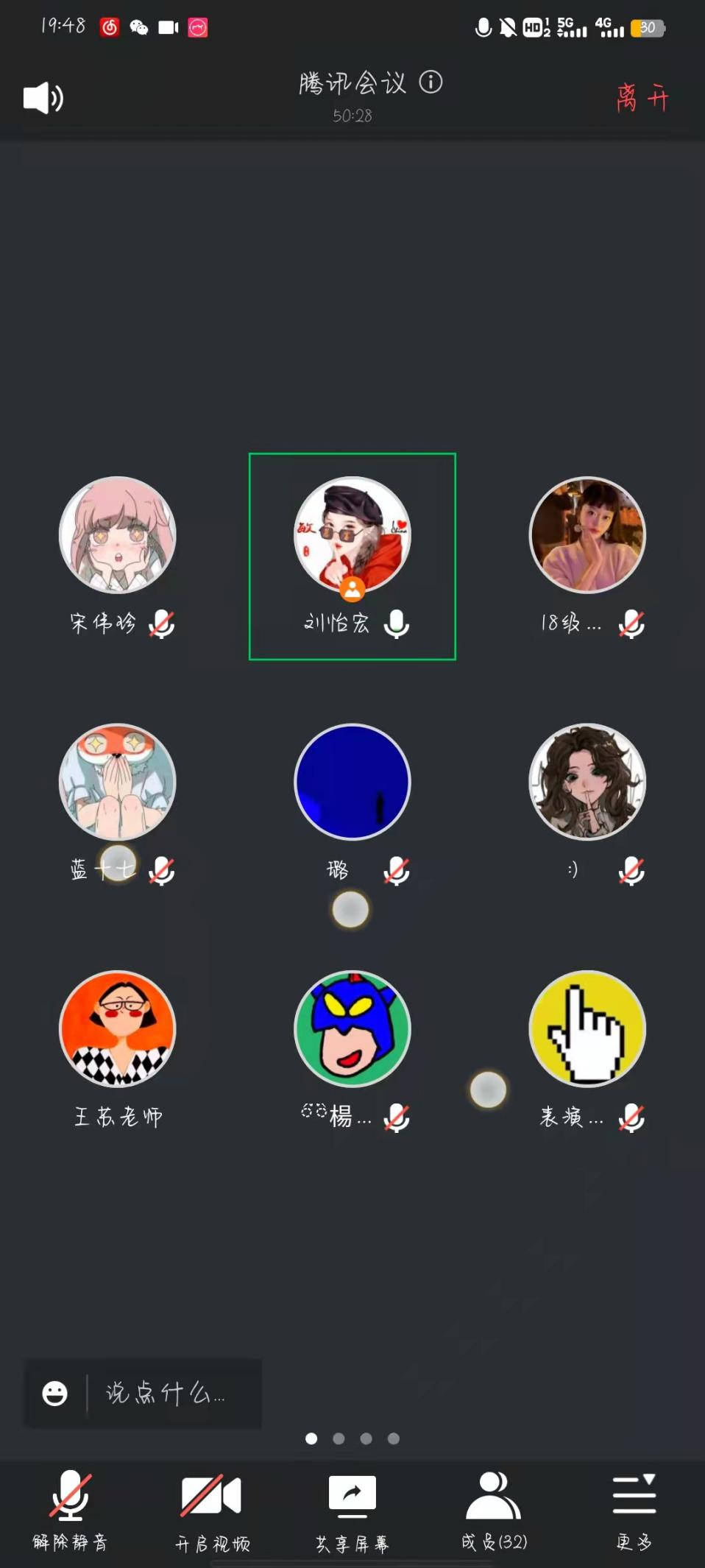Tap 离开 to leave the meeting
The height and width of the screenshot is (1568, 705).
click(642, 97)
